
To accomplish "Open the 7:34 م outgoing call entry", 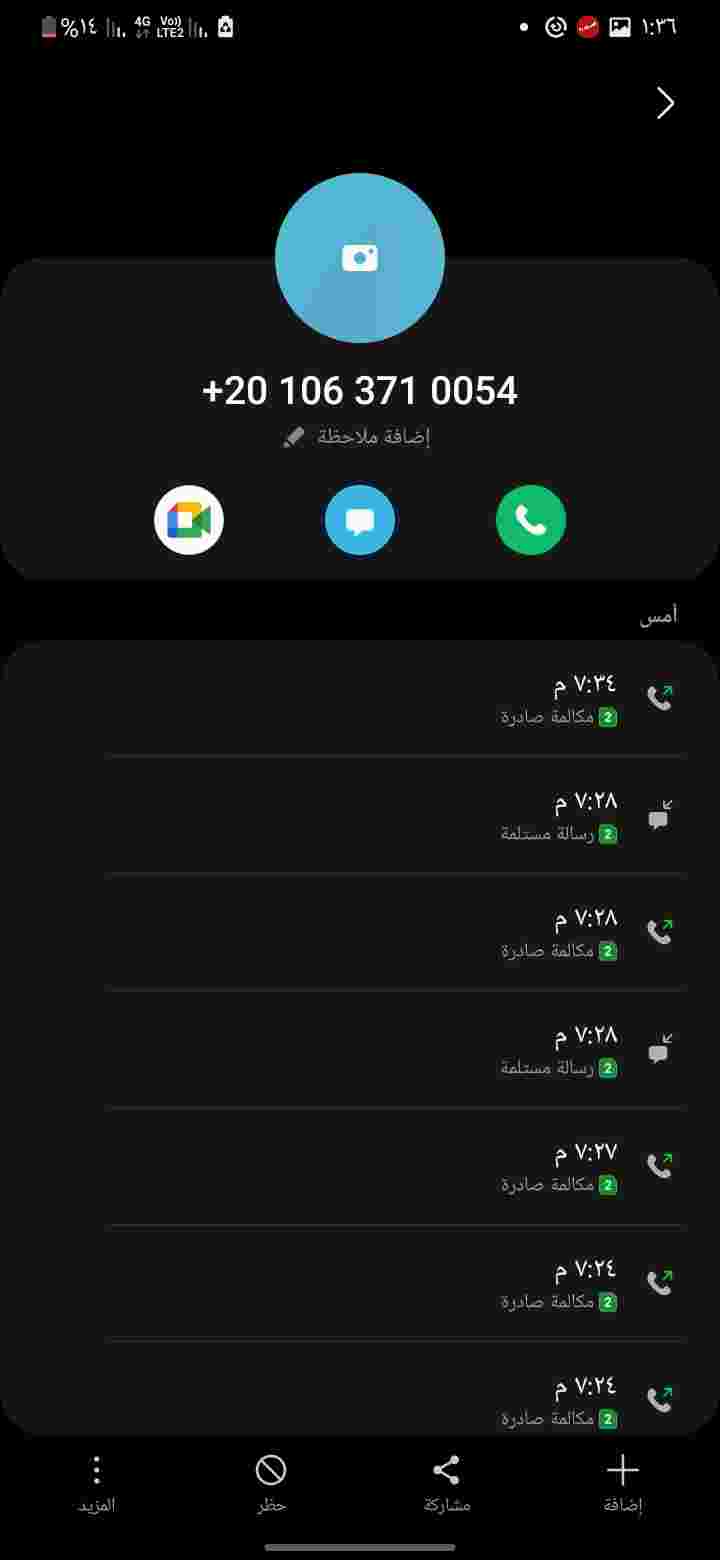I will [x=360, y=699].
